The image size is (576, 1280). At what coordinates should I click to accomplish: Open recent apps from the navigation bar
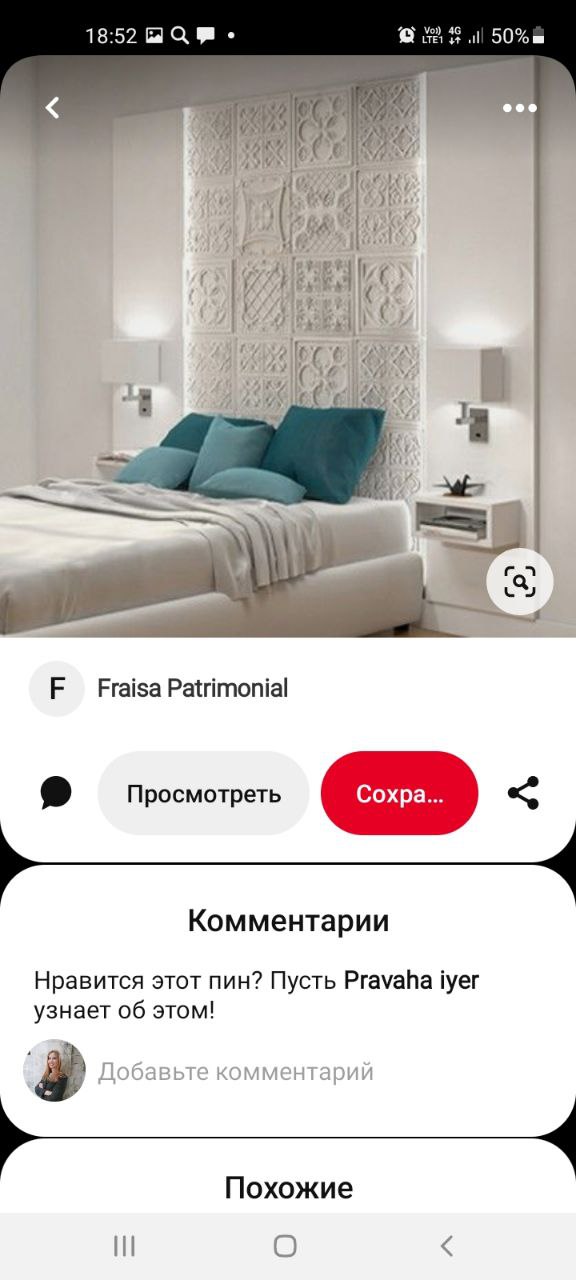tap(124, 1245)
